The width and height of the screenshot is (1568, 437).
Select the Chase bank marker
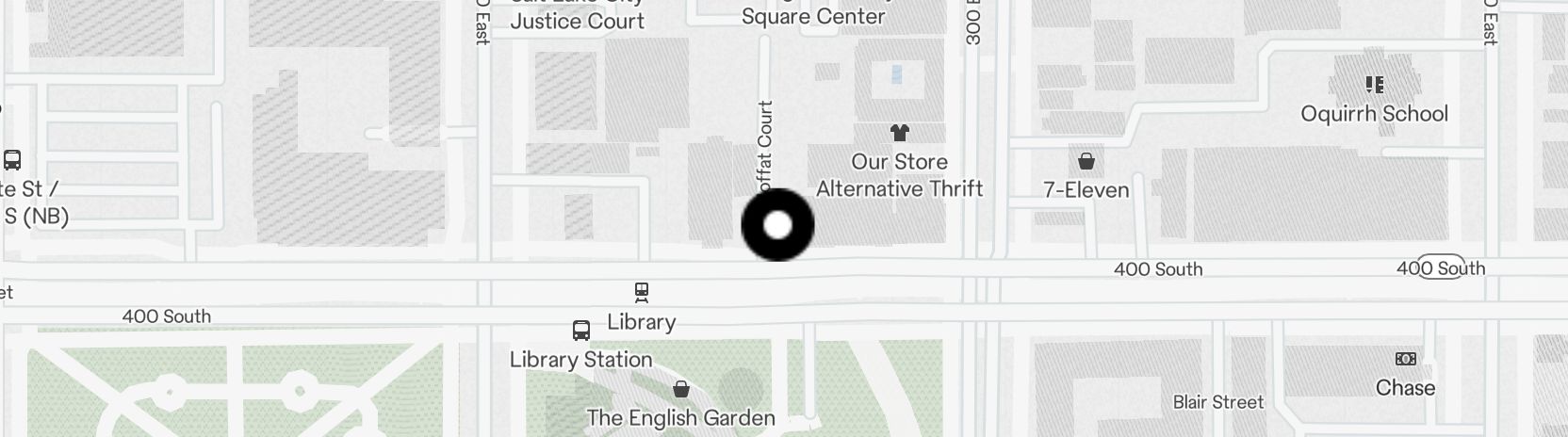point(1405,359)
